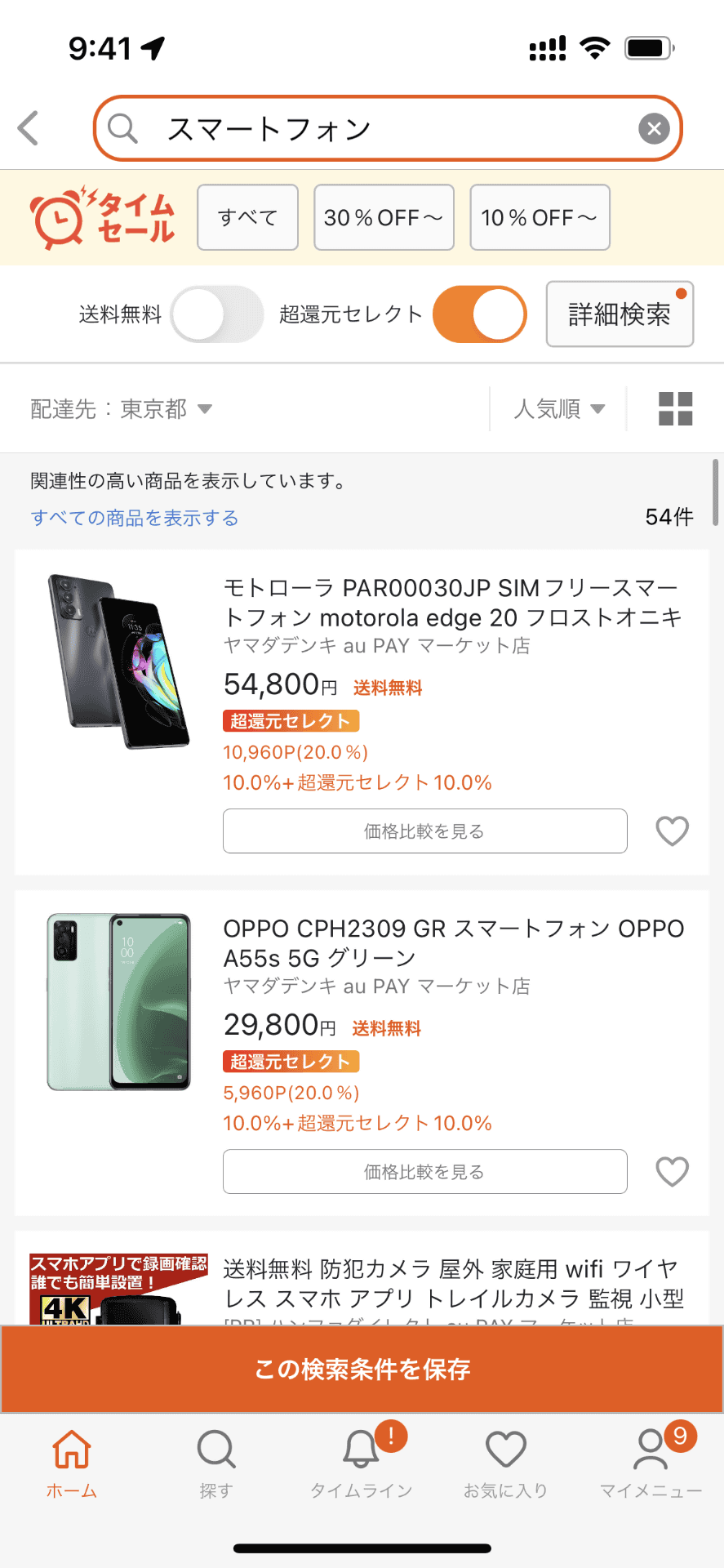Open the お気に入り heart icon in bottom nav

pyautogui.click(x=506, y=1450)
